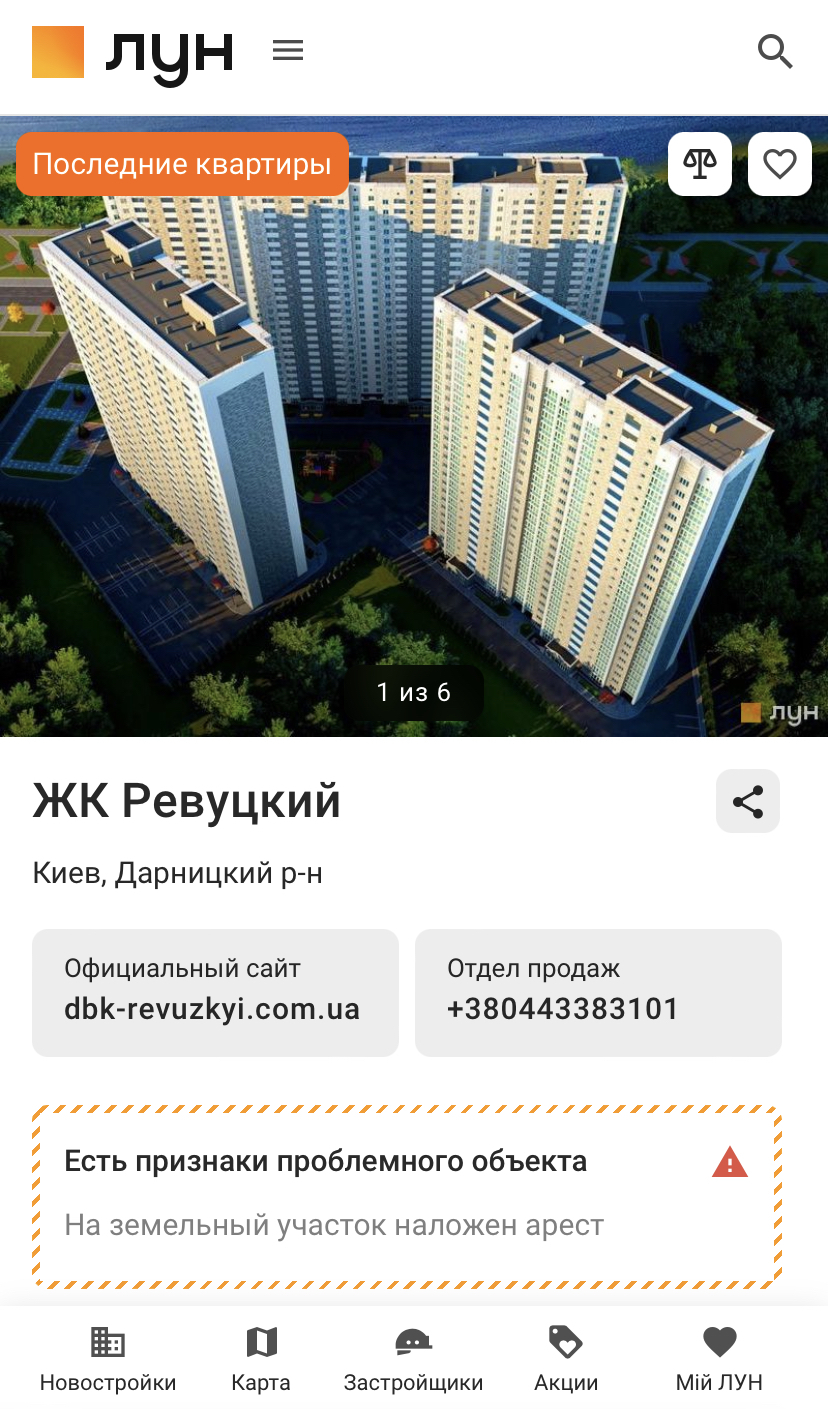Open the hamburger menu
Image resolution: width=828 pixels, height=1409 pixels.
288,51
